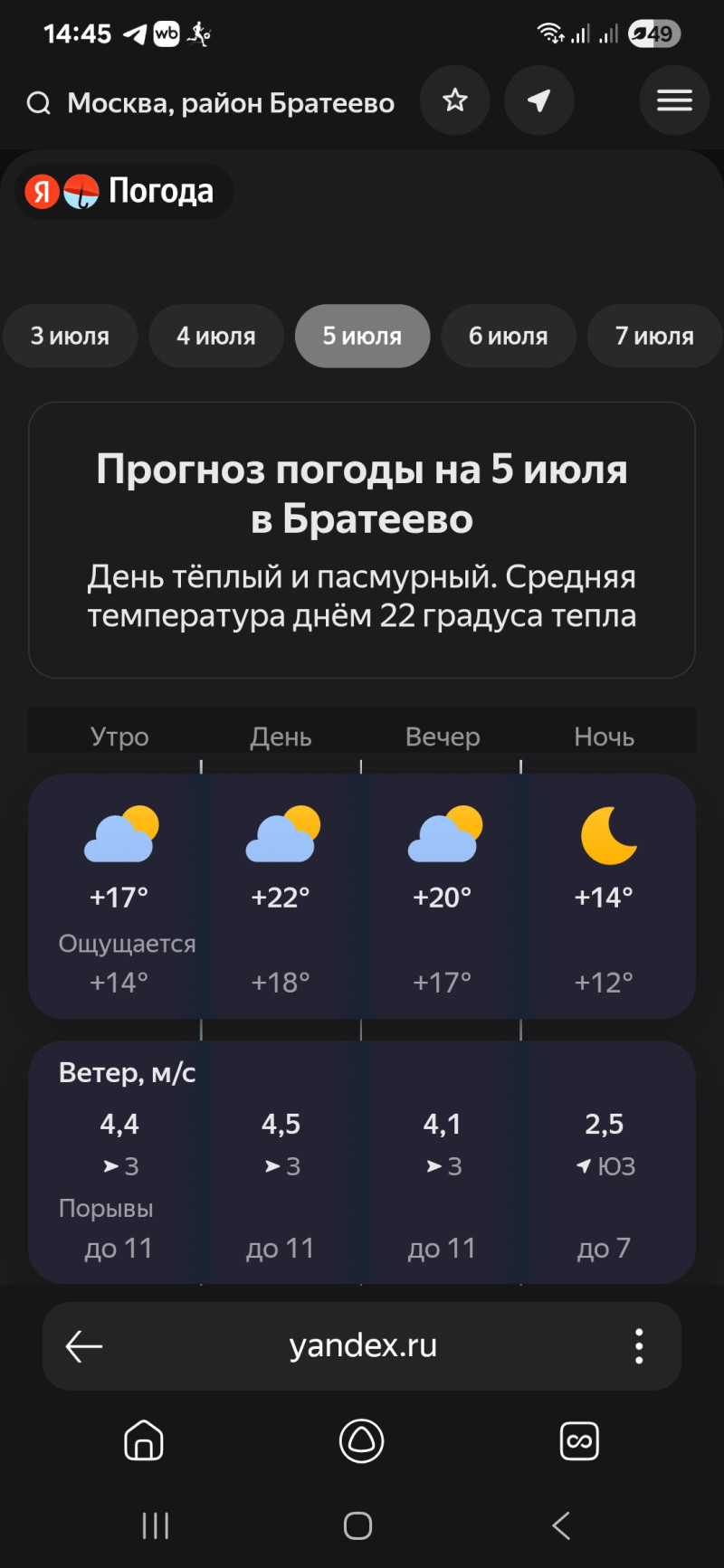Image resolution: width=724 pixels, height=1568 pixels.
Task: Open the hamburger menu
Action: coord(674,100)
